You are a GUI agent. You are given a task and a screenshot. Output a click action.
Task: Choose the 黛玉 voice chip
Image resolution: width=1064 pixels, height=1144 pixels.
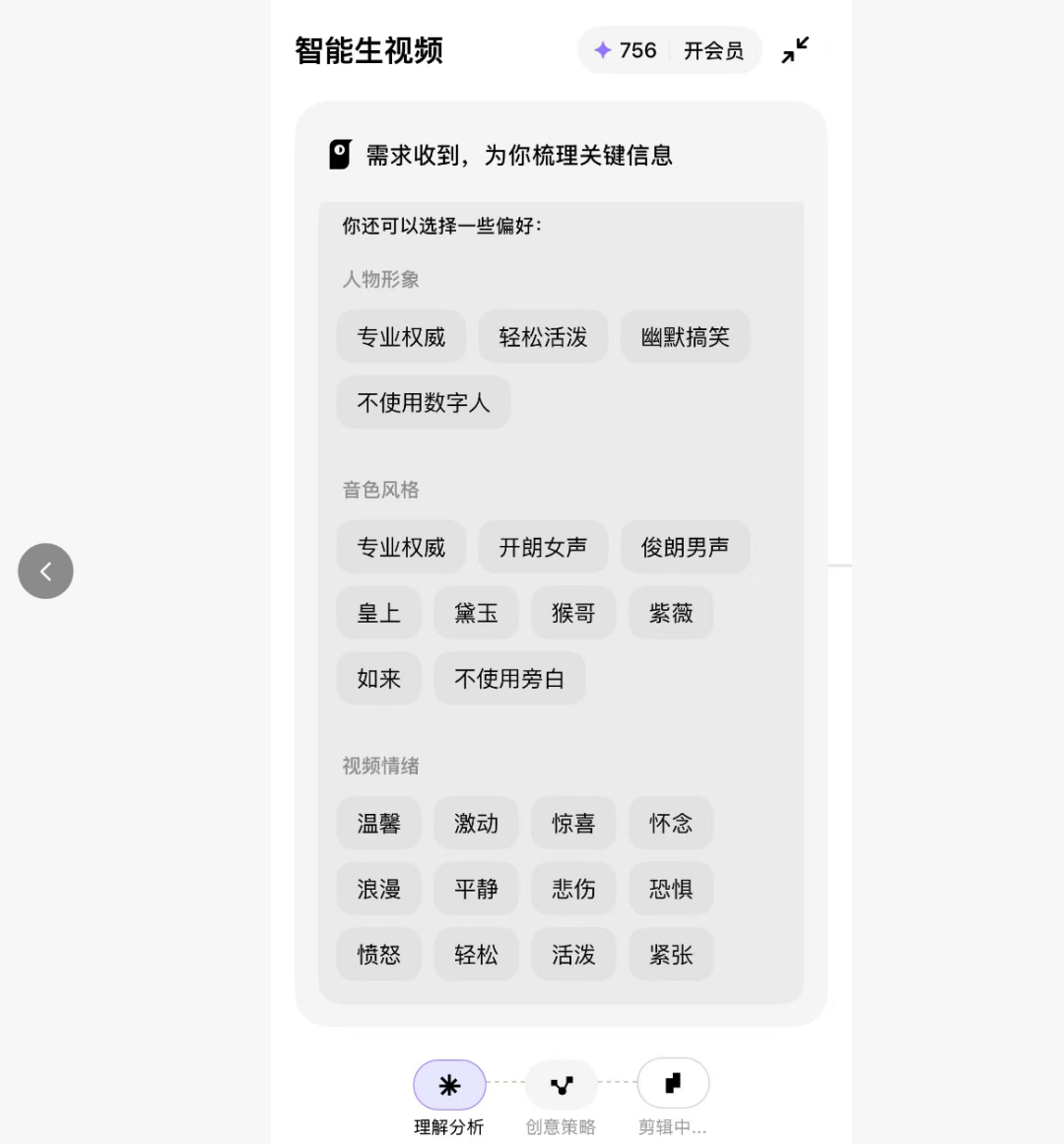pos(476,613)
